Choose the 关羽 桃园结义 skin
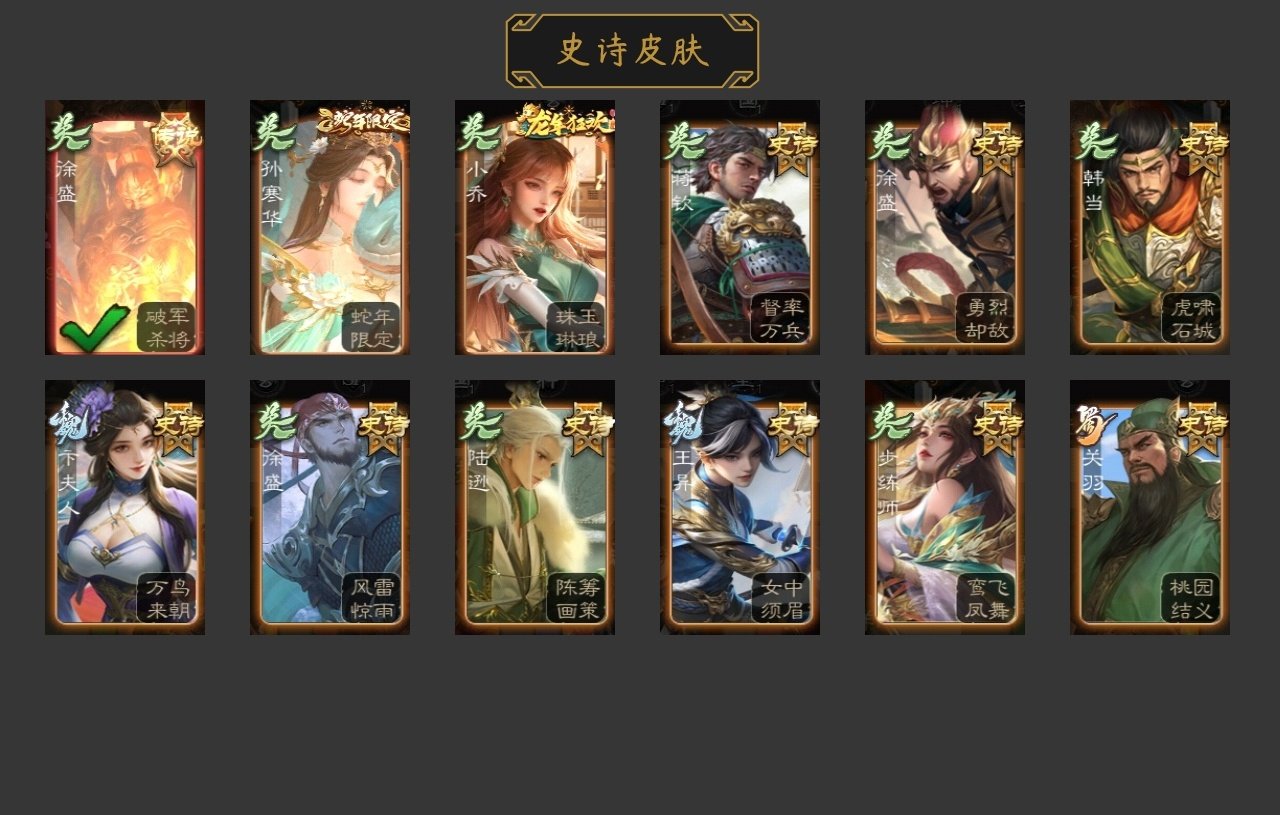1280x815 pixels. (1150, 508)
